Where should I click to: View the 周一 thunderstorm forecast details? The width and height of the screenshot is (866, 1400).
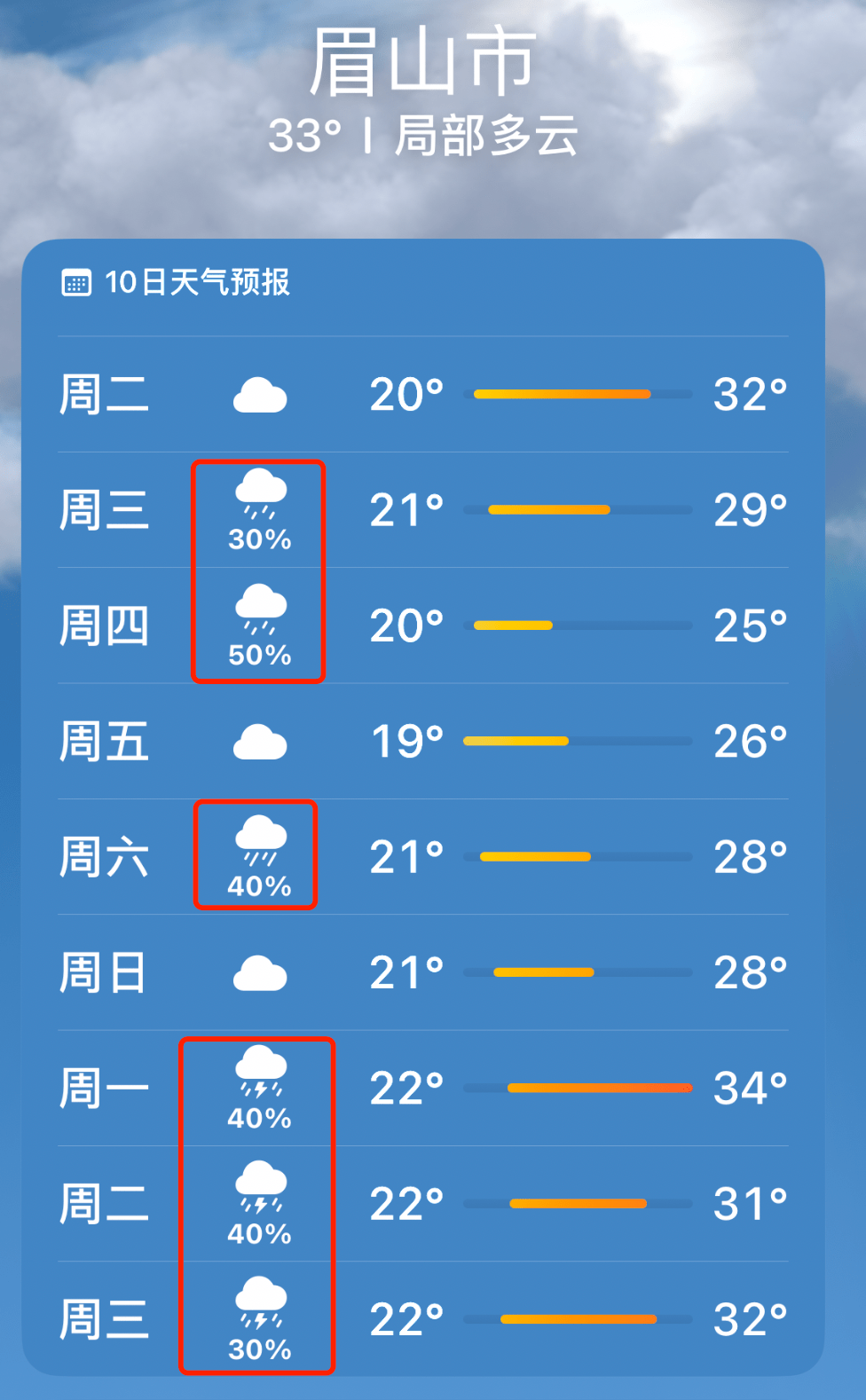pos(423,1089)
